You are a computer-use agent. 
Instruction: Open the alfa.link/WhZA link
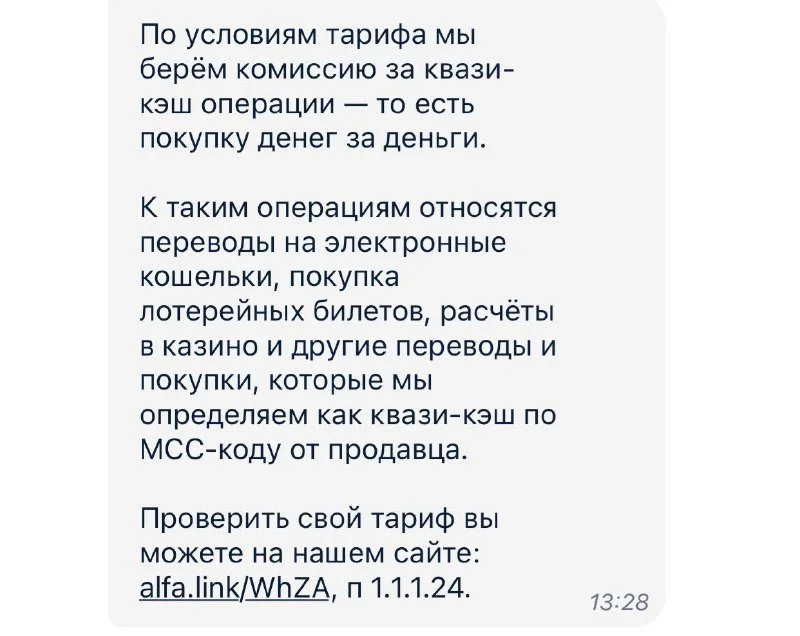pyautogui.click(x=235, y=588)
